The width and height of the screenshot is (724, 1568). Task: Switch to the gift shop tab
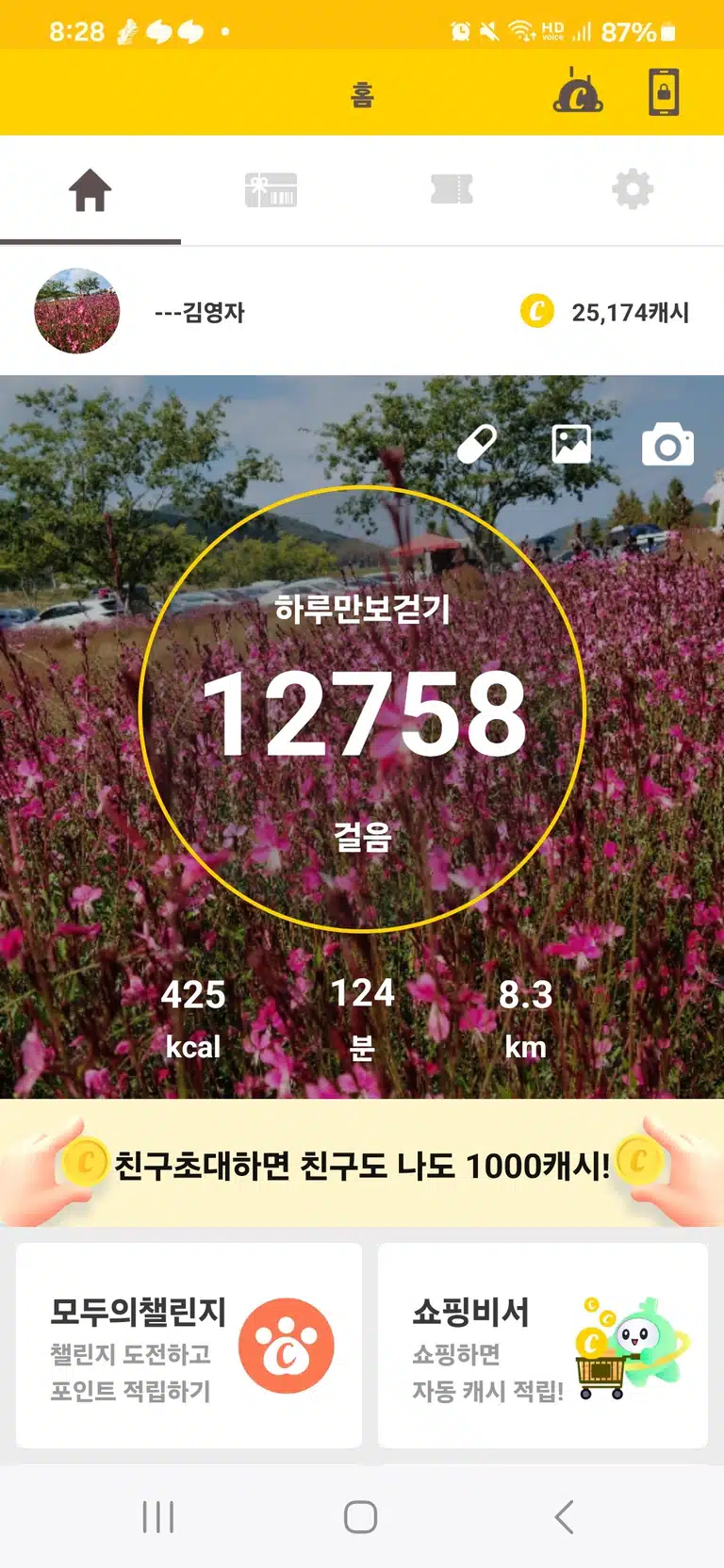click(271, 189)
